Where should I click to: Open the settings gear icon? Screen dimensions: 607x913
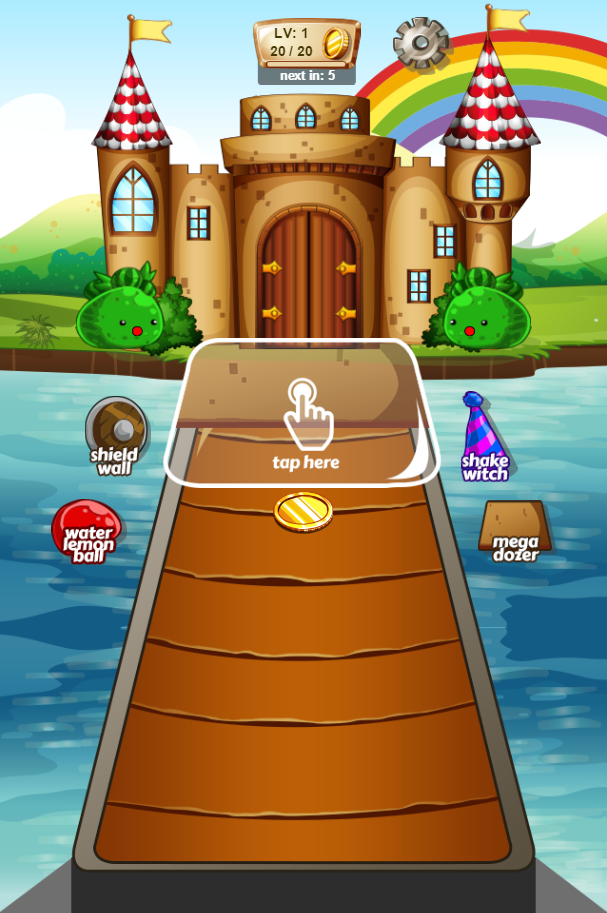(x=420, y=42)
